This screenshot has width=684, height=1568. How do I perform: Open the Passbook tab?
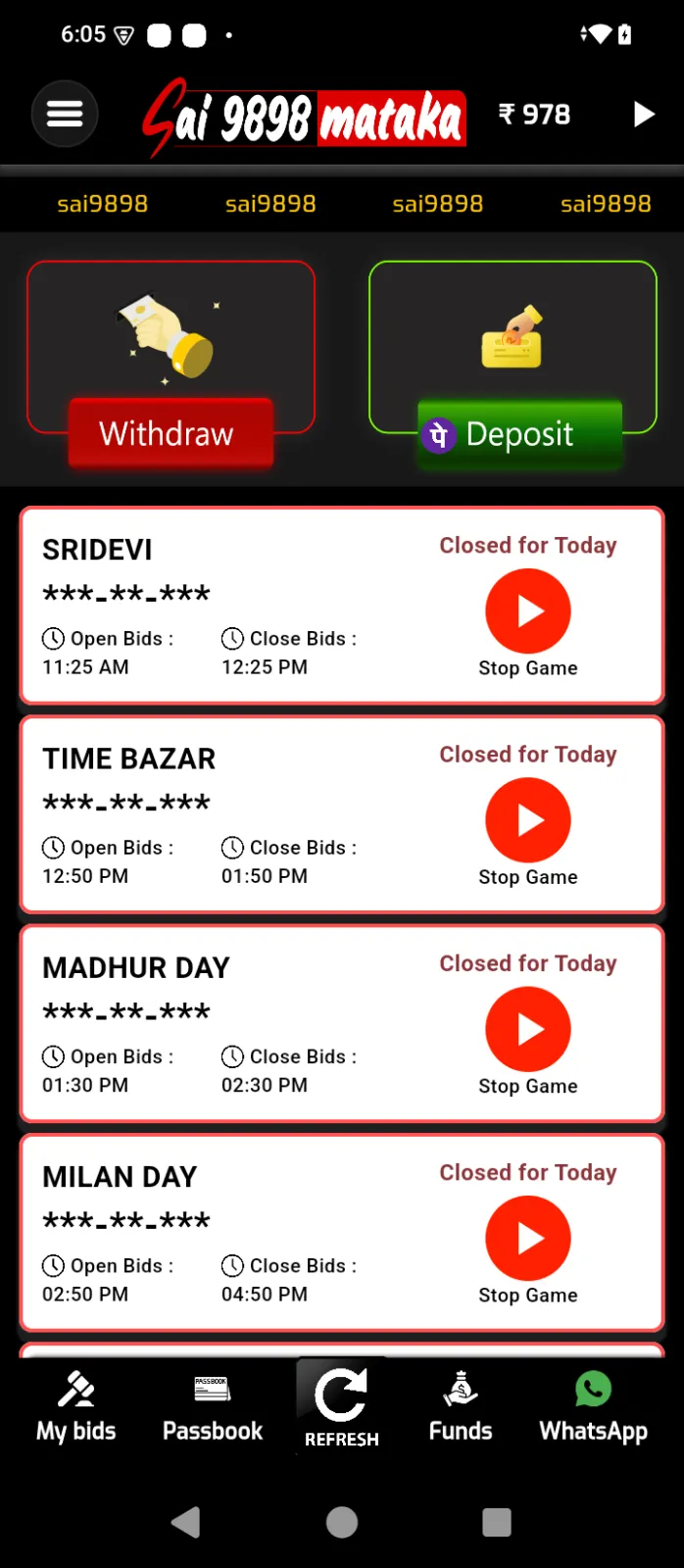coord(213,1408)
